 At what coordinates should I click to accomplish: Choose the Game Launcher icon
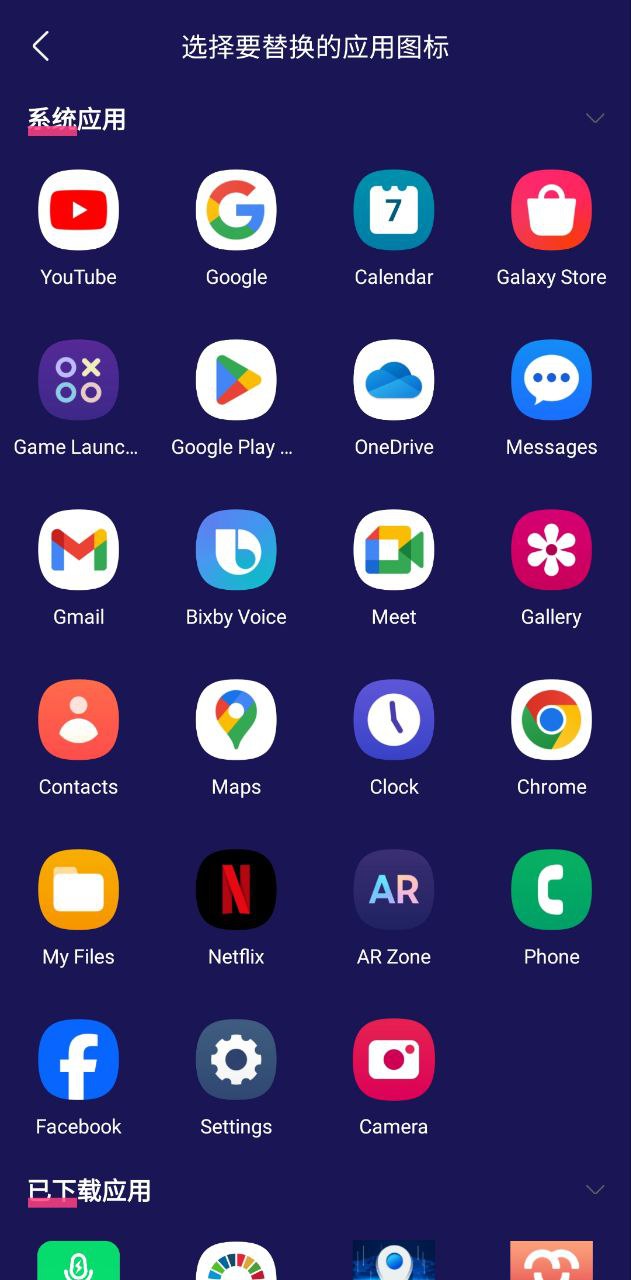78,380
